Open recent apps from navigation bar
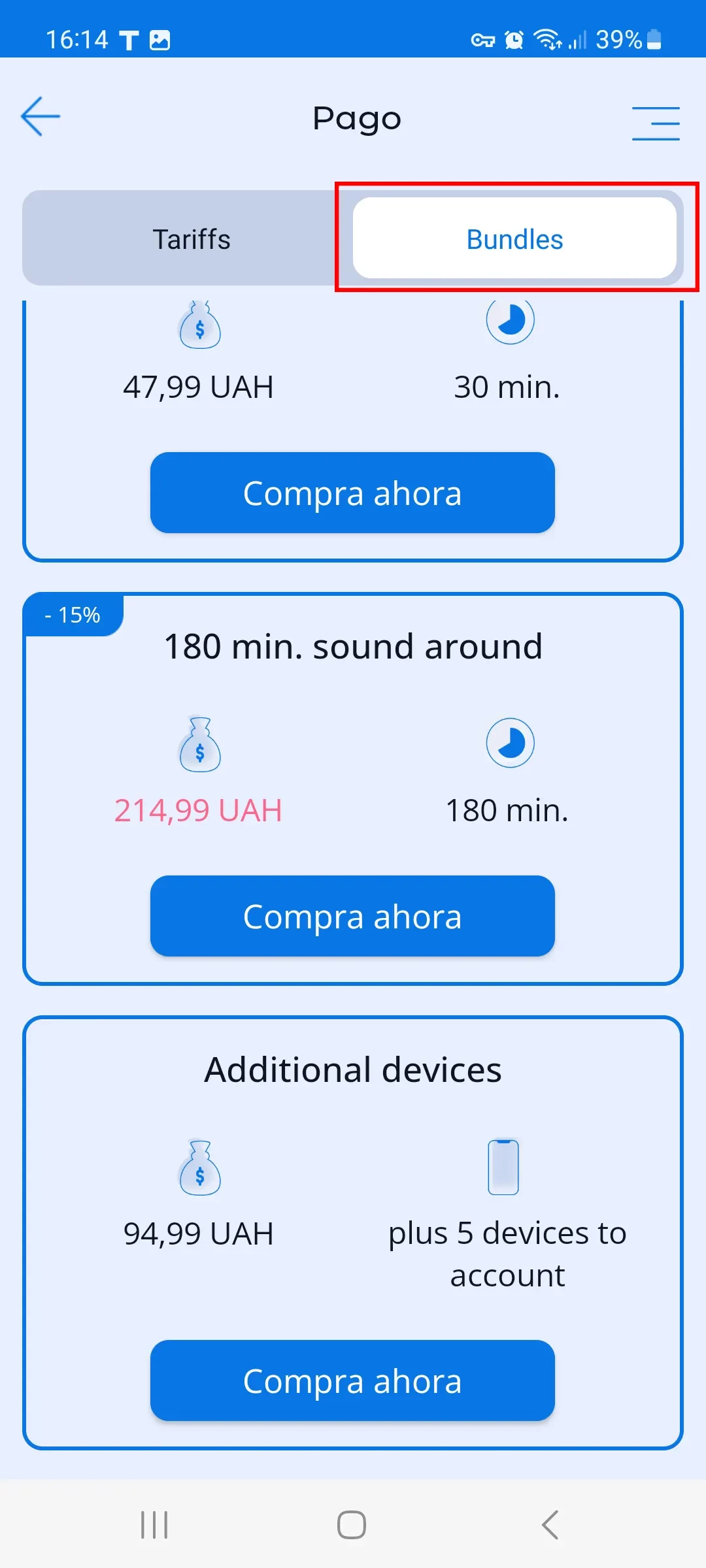The height and width of the screenshot is (1568, 706). [155, 1525]
